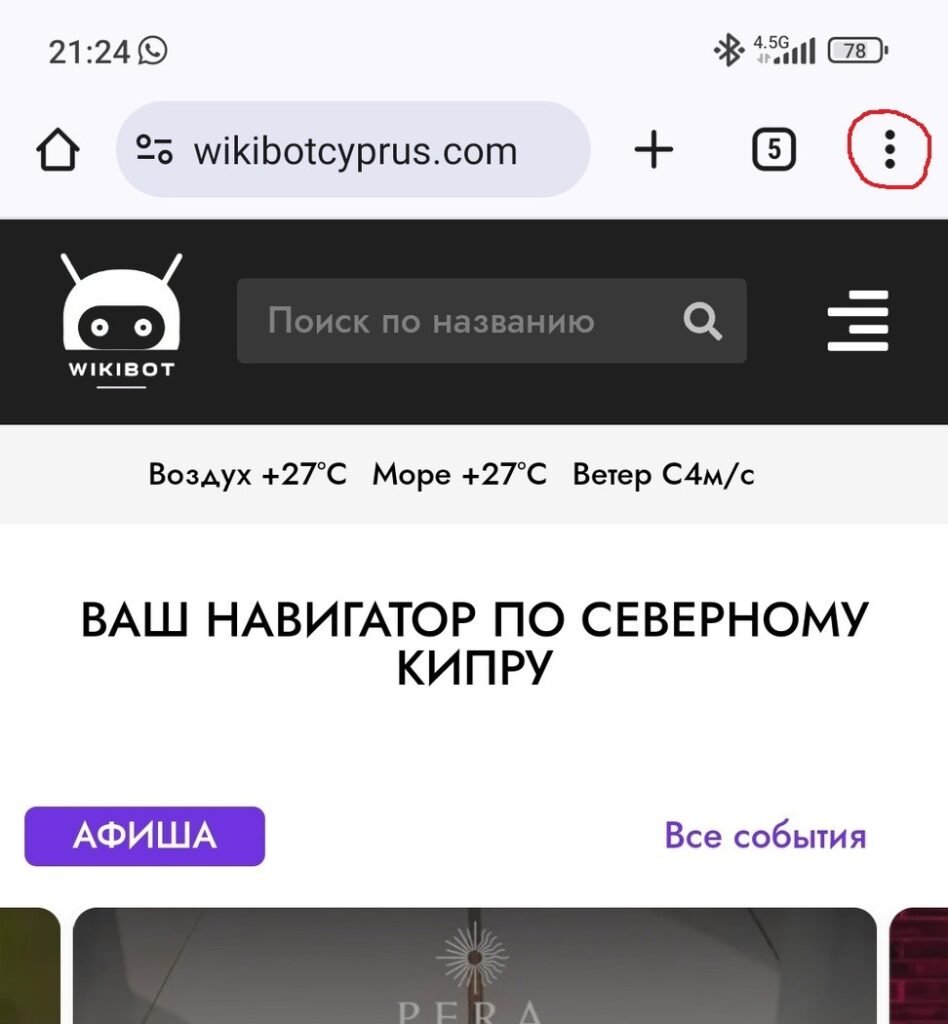The width and height of the screenshot is (948, 1024).
Task: Tap the magnifier icon to search
Action: pos(702,321)
